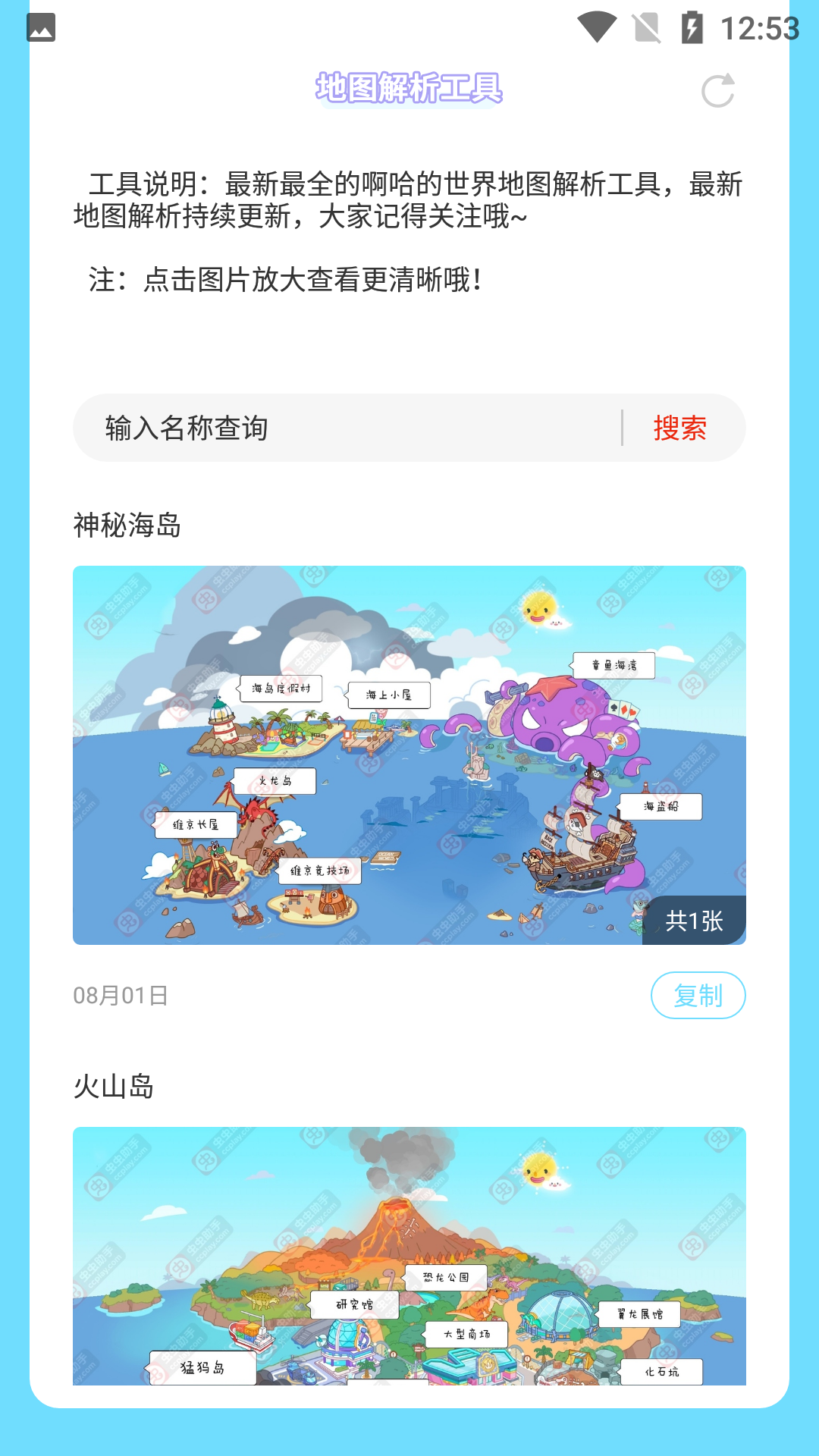This screenshot has width=819, height=1456.
Task: Tap the 维京长屋 marker on the map
Action: tap(196, 827)
